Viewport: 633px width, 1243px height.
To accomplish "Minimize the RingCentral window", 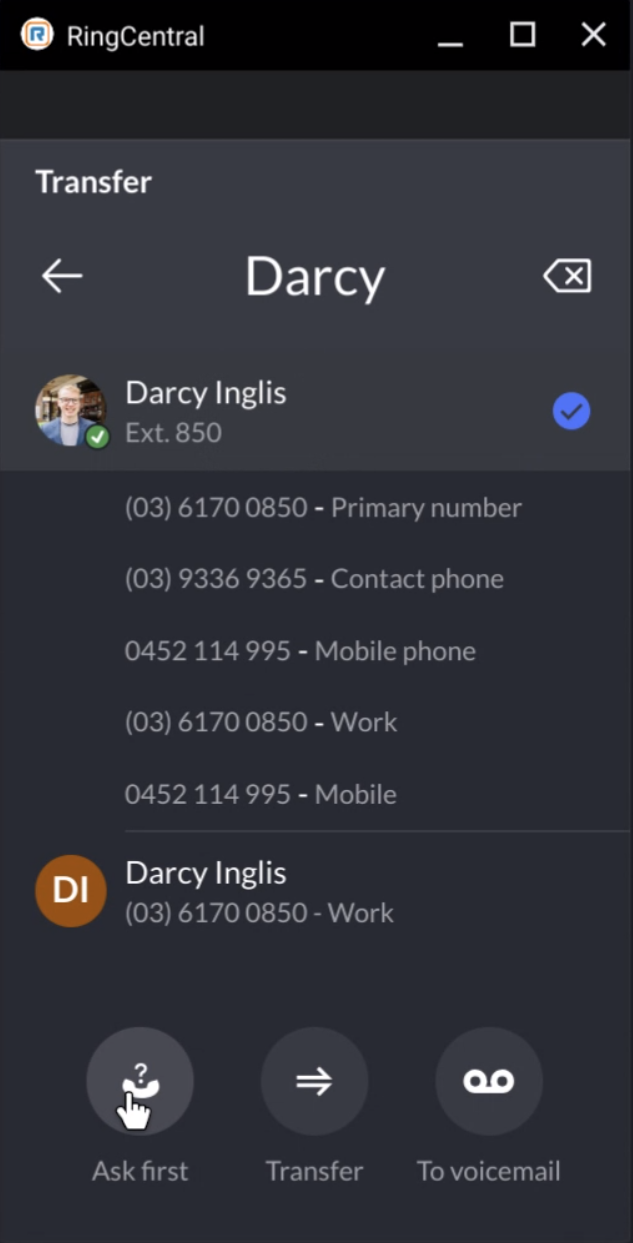I will pyautogui.click(x=450, y=37).
